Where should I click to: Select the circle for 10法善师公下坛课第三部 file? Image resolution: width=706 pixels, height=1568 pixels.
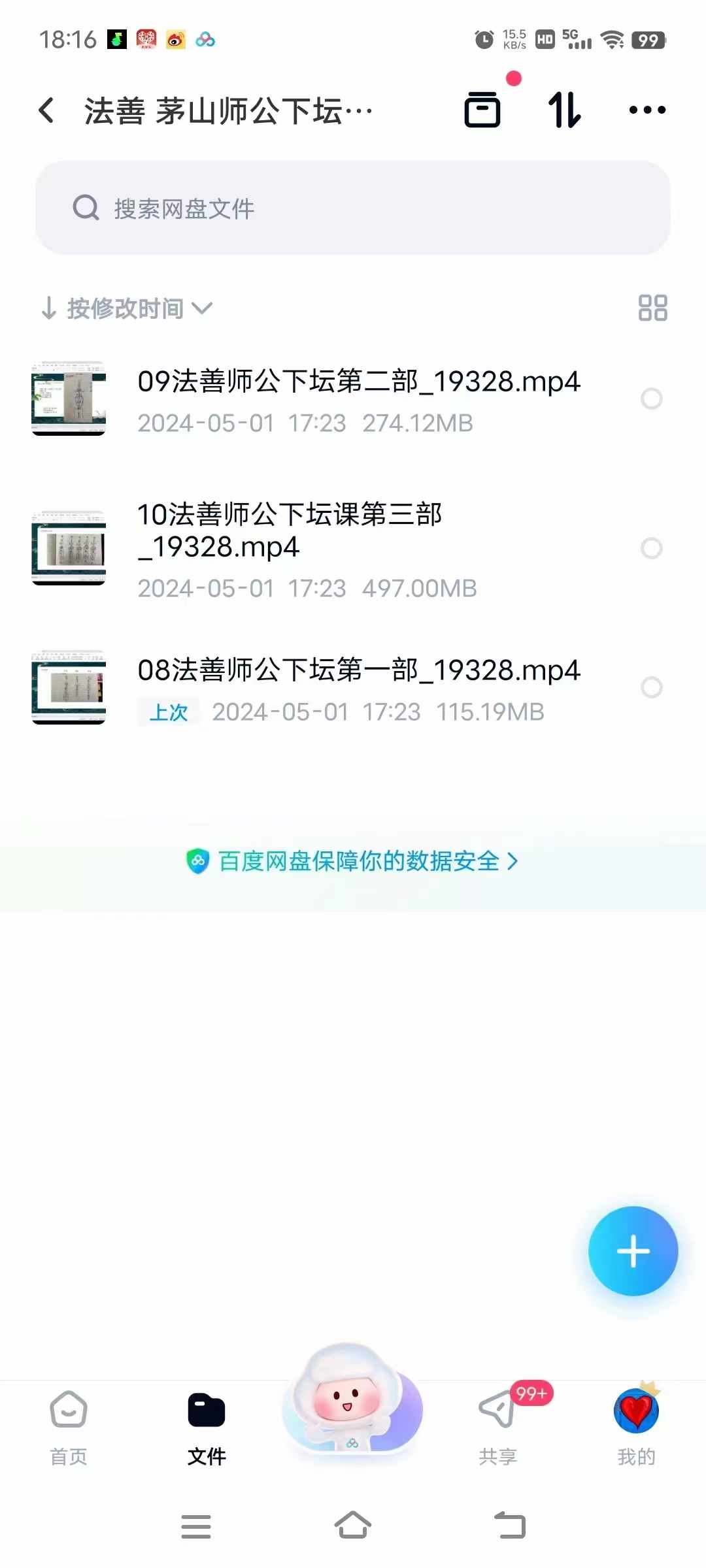point(651,548)
